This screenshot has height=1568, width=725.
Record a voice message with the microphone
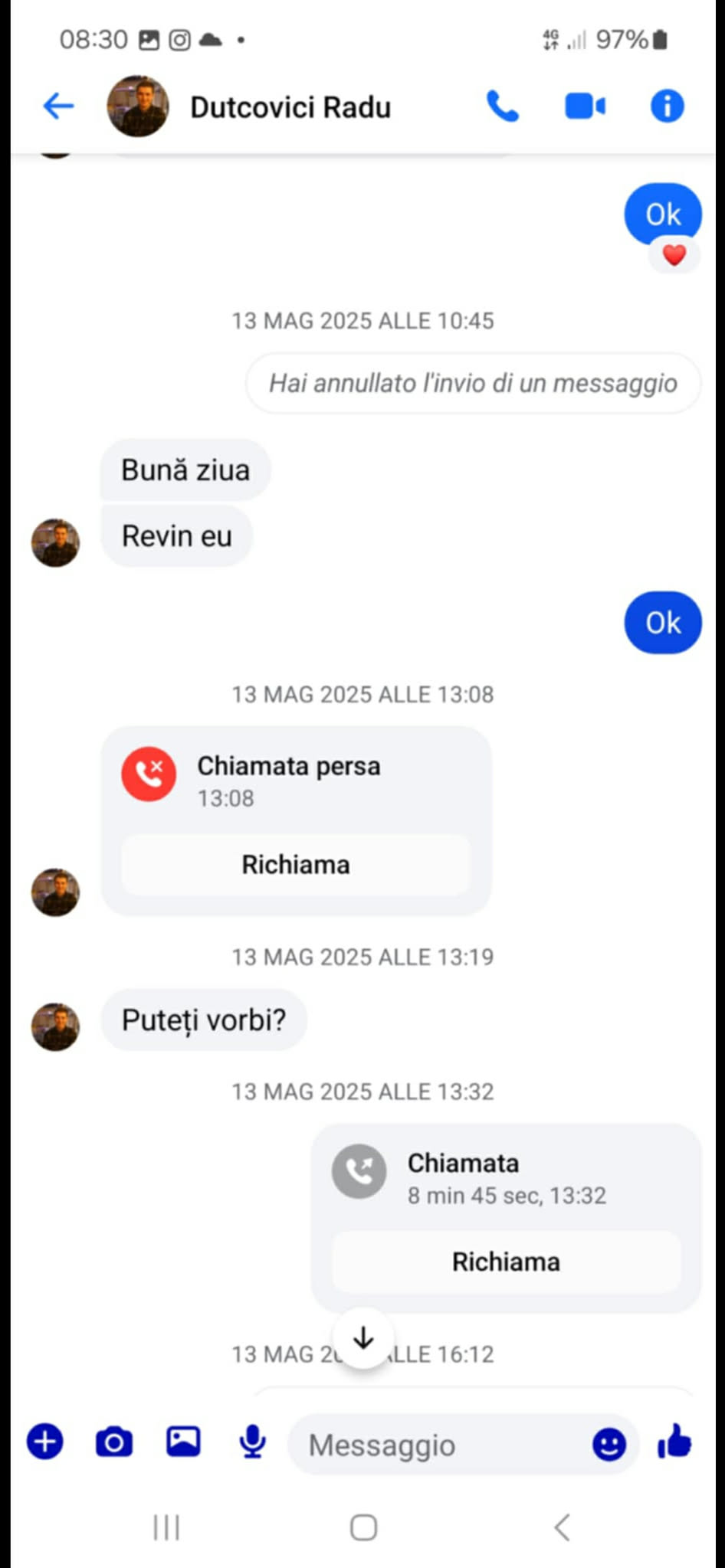252,1442
